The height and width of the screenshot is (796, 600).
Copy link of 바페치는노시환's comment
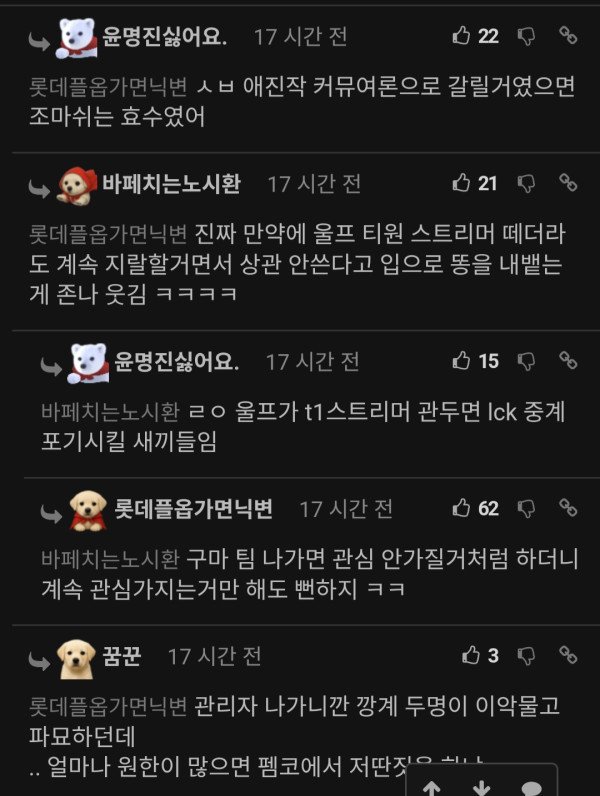tap(567, 182)
